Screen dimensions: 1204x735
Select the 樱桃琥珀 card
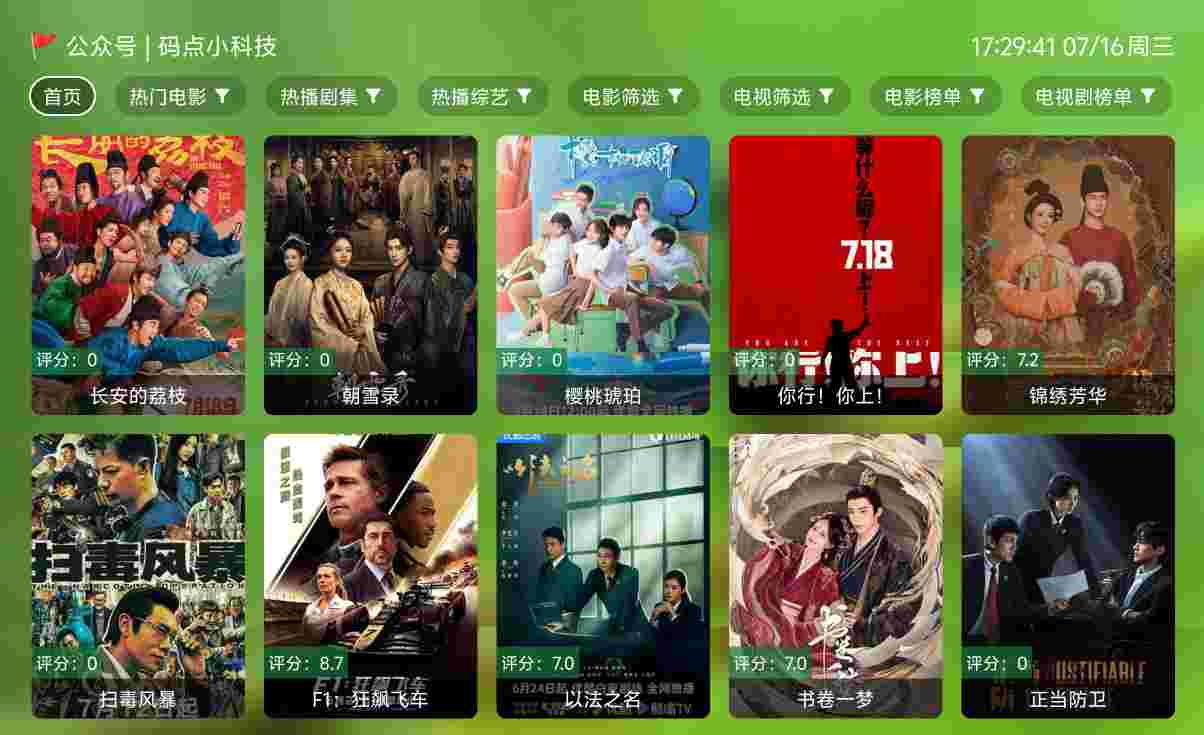click(x=603, y=275)
